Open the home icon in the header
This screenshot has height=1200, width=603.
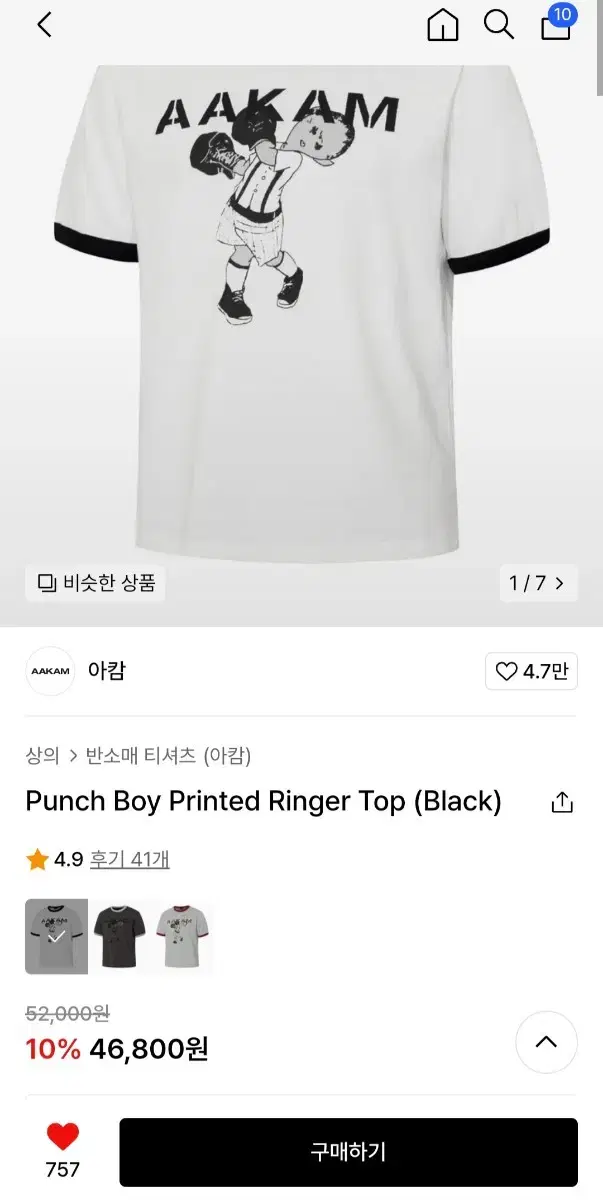pos(442,25)
